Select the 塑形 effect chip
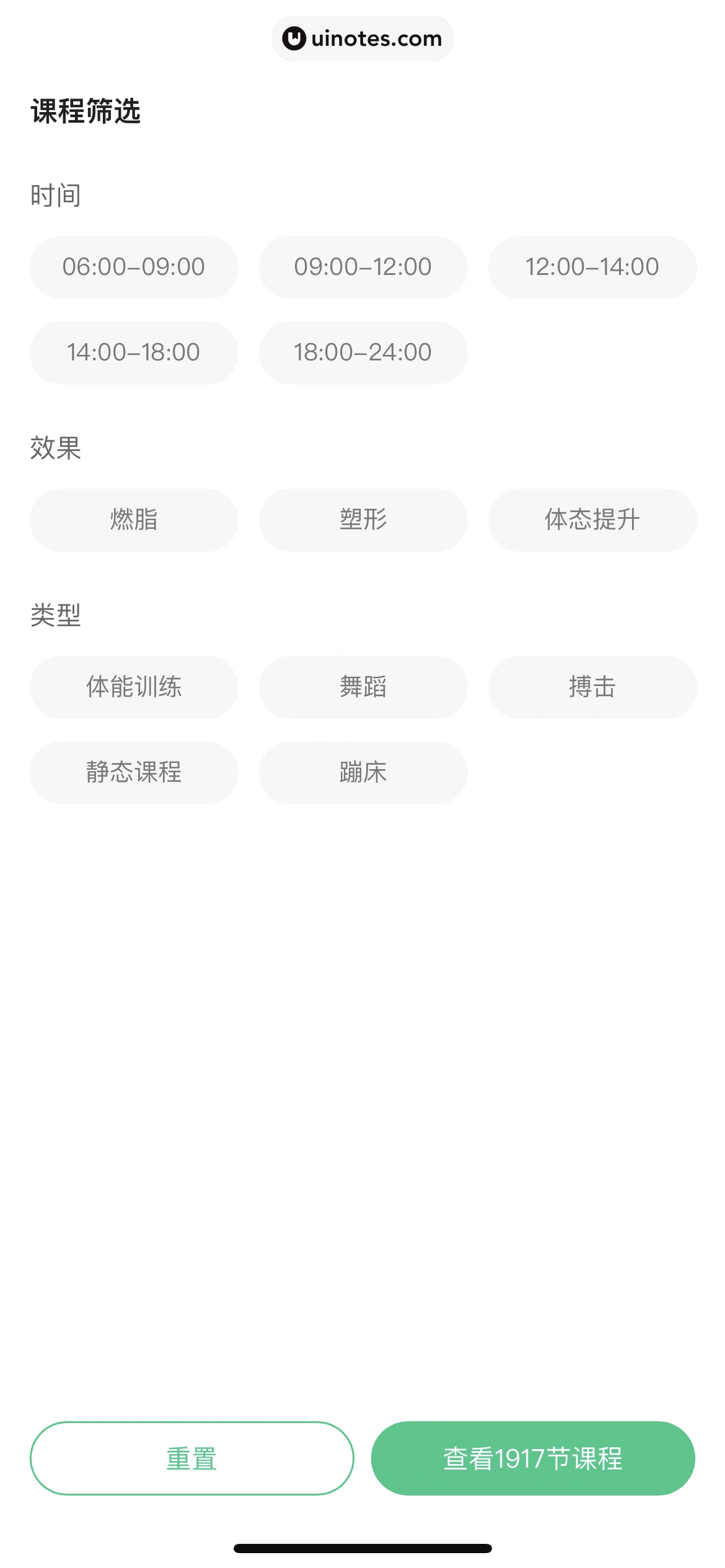Screen dimensions: 725x1568 point(363,520)
